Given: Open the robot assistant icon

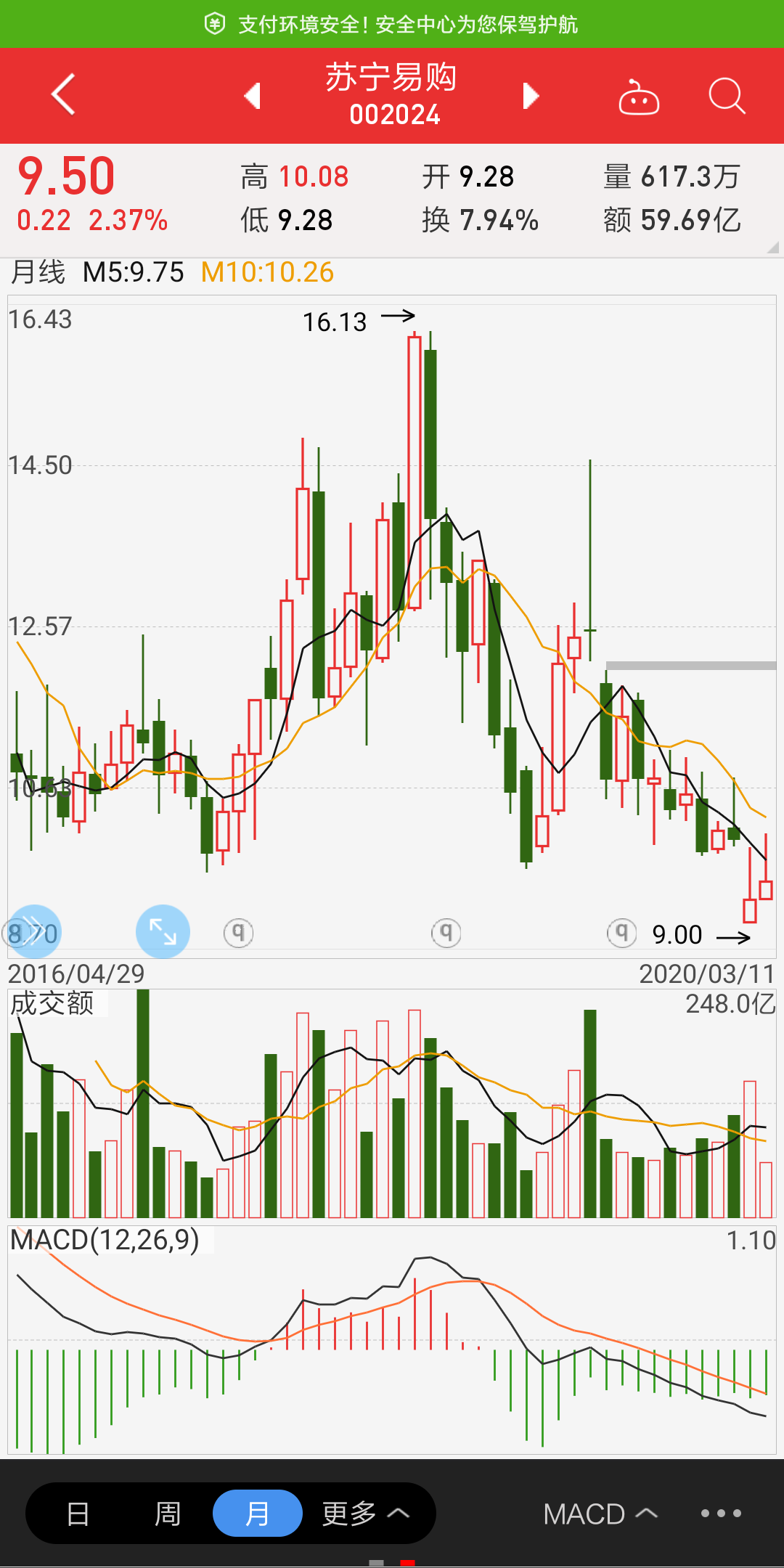Looking at the screenshot, I should click(x=638, y=97).
